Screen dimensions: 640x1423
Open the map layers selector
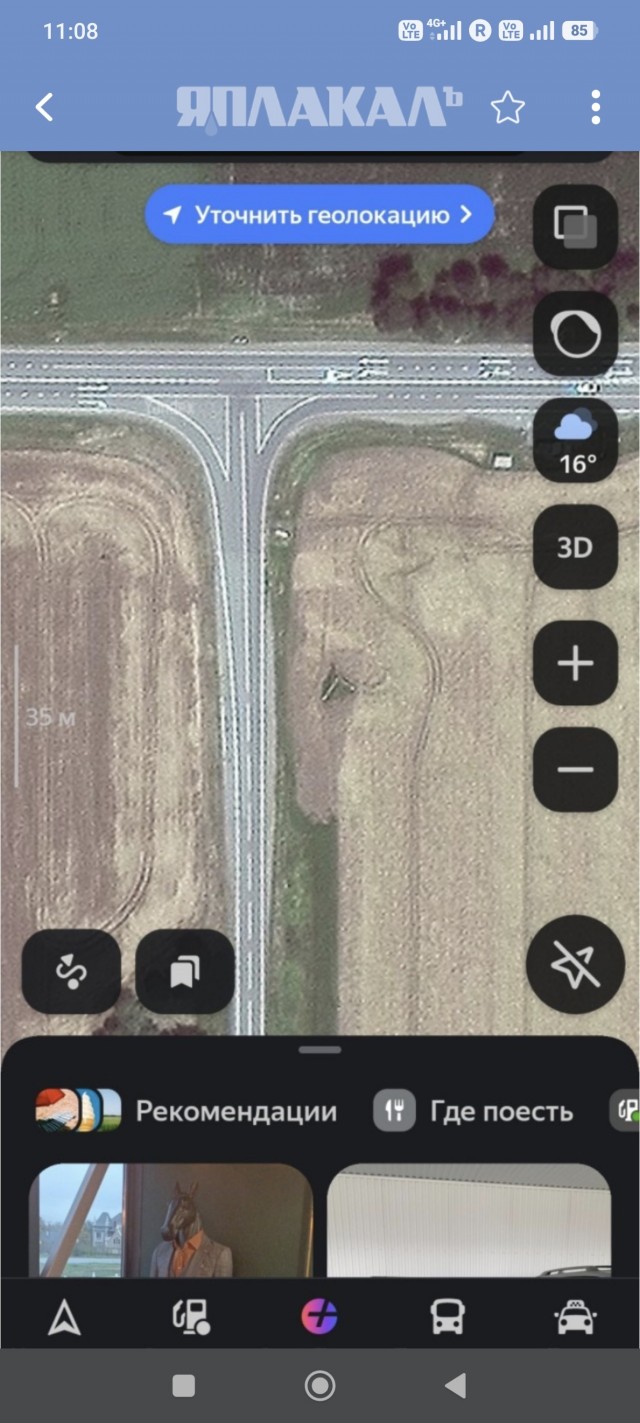(575, 226)
